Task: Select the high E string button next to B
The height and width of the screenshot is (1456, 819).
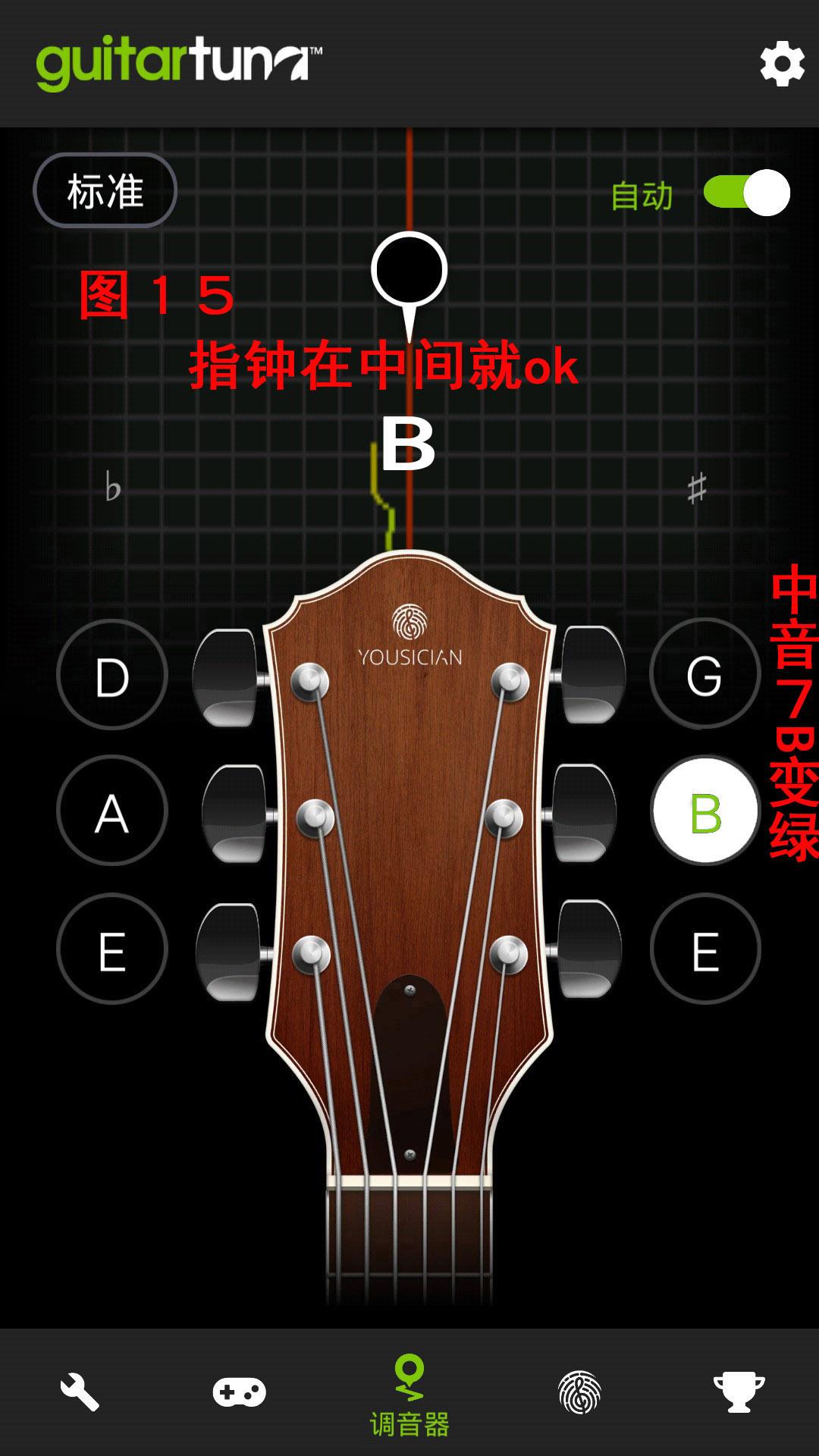Action: [705, 949]
